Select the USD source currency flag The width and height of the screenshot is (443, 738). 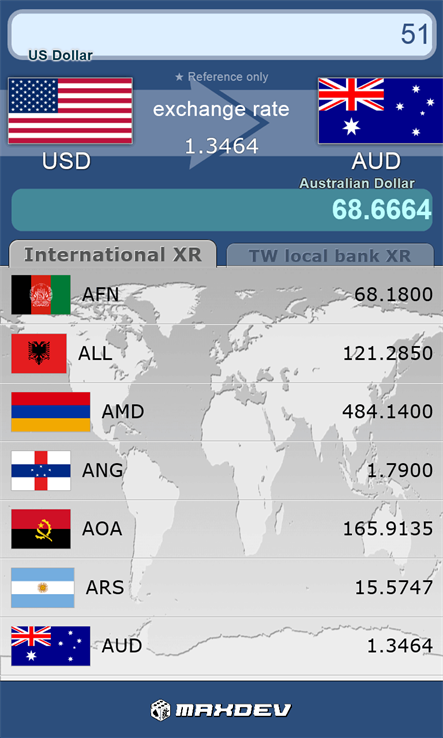tap(70, 111)
